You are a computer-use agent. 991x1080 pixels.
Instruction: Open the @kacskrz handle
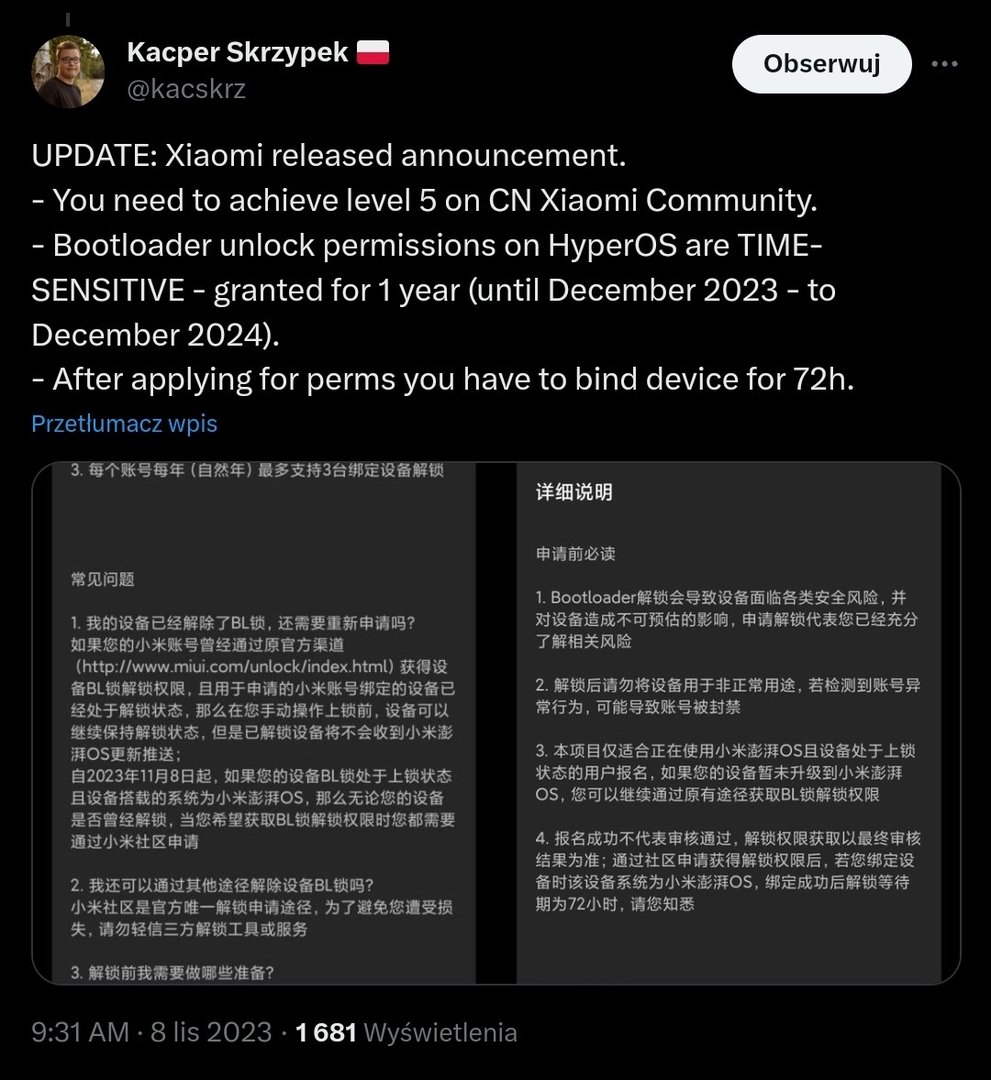pyautogui.click(x=186, y=90)
